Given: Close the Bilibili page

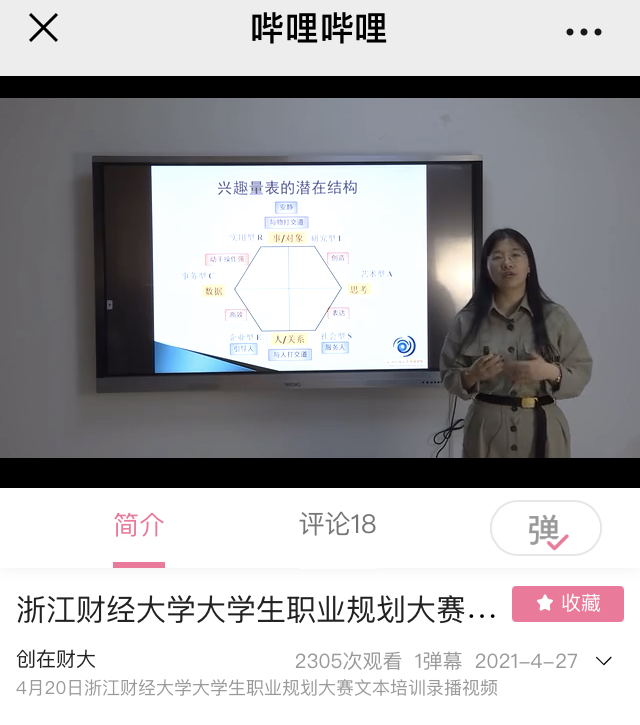Looking at the screenshot, I should coord(43,28).
